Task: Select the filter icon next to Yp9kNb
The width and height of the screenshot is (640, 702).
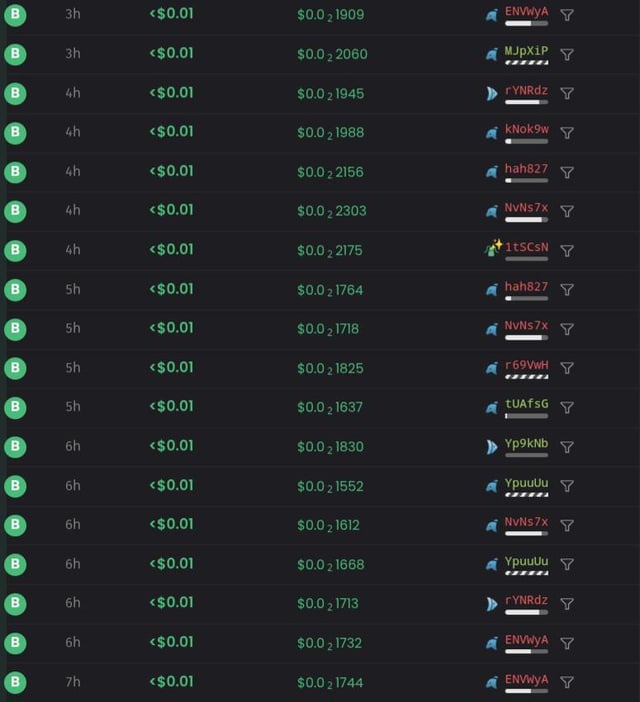Action: pos(567,447)
